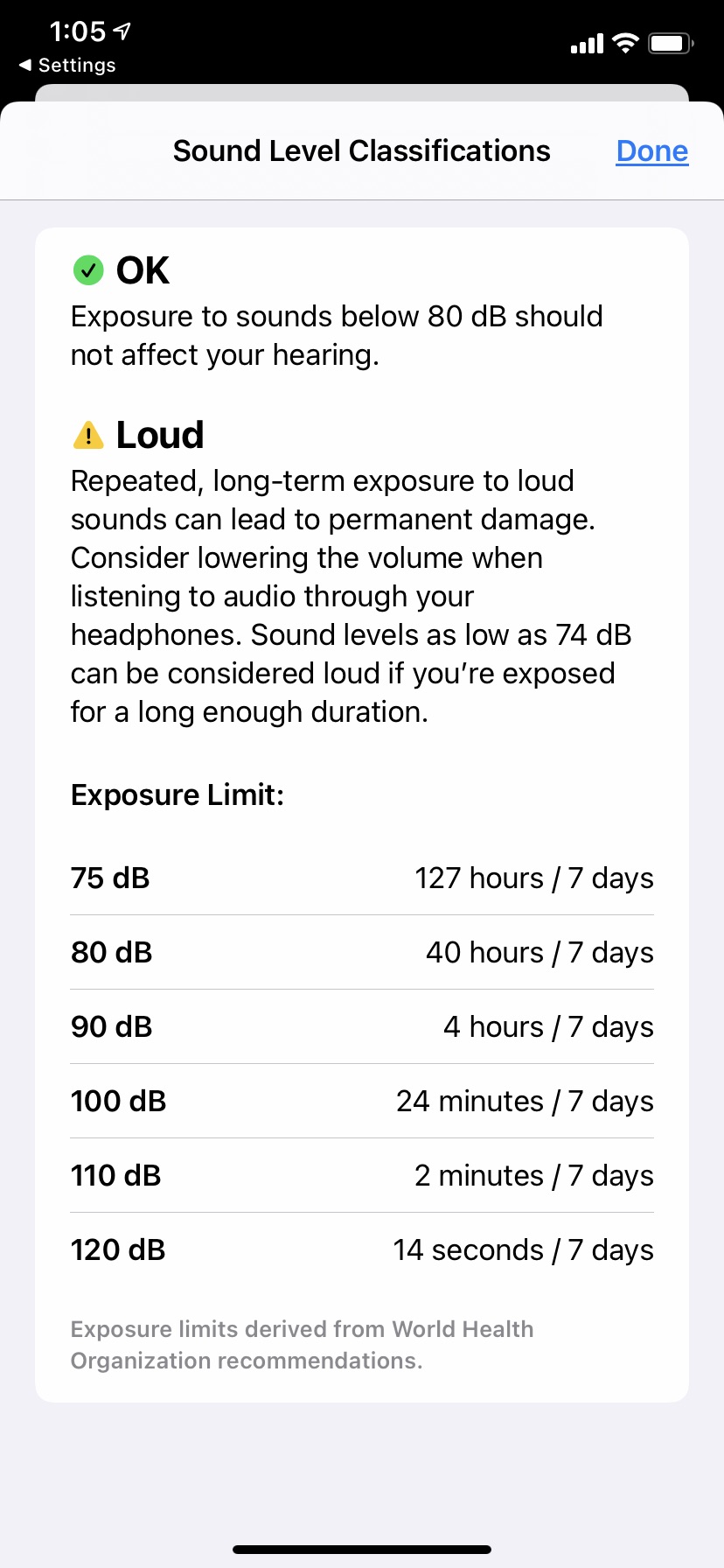
Task: Tap Done to close Sound Level Classifications
Action: tap(651, 151)
